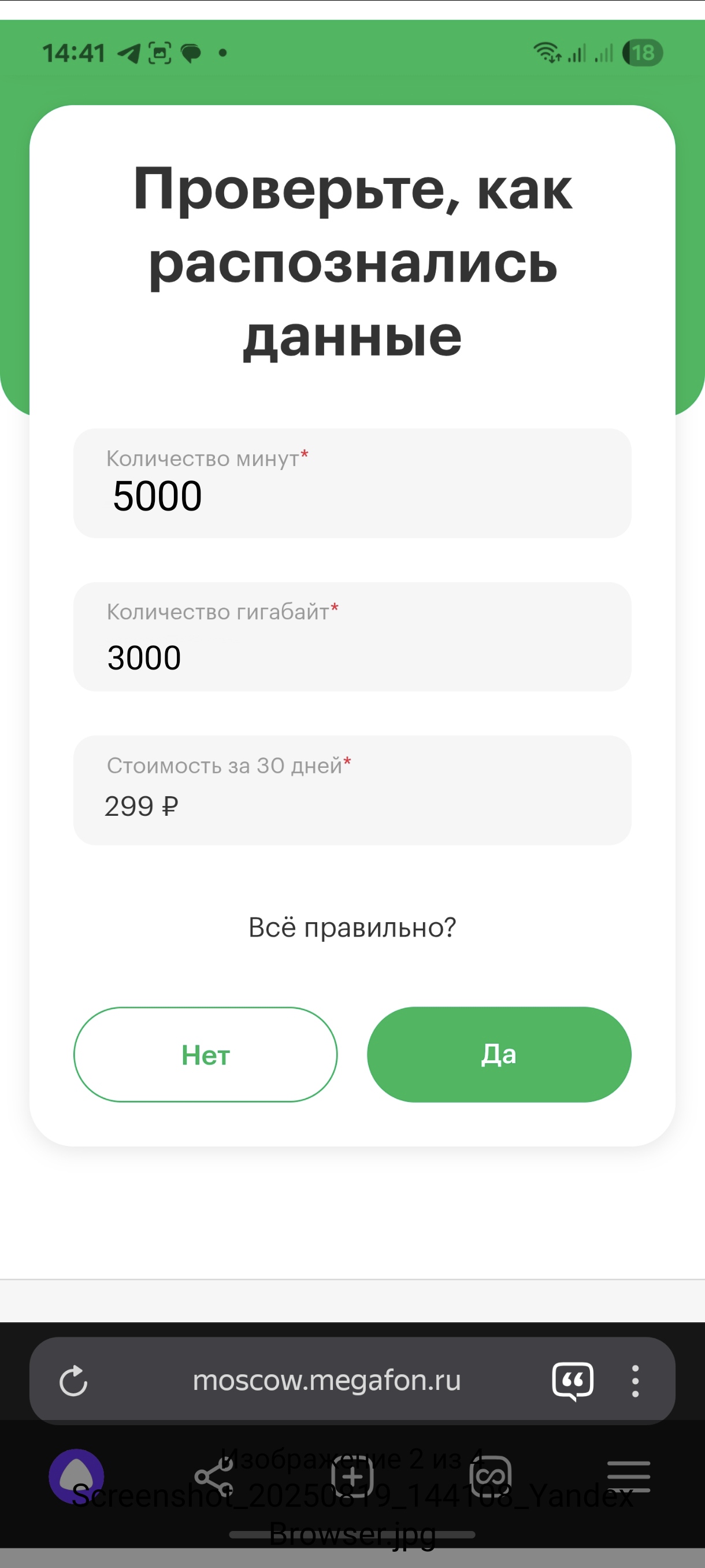Open the quote bubble icon in the address bar

tap(573, 1381)
